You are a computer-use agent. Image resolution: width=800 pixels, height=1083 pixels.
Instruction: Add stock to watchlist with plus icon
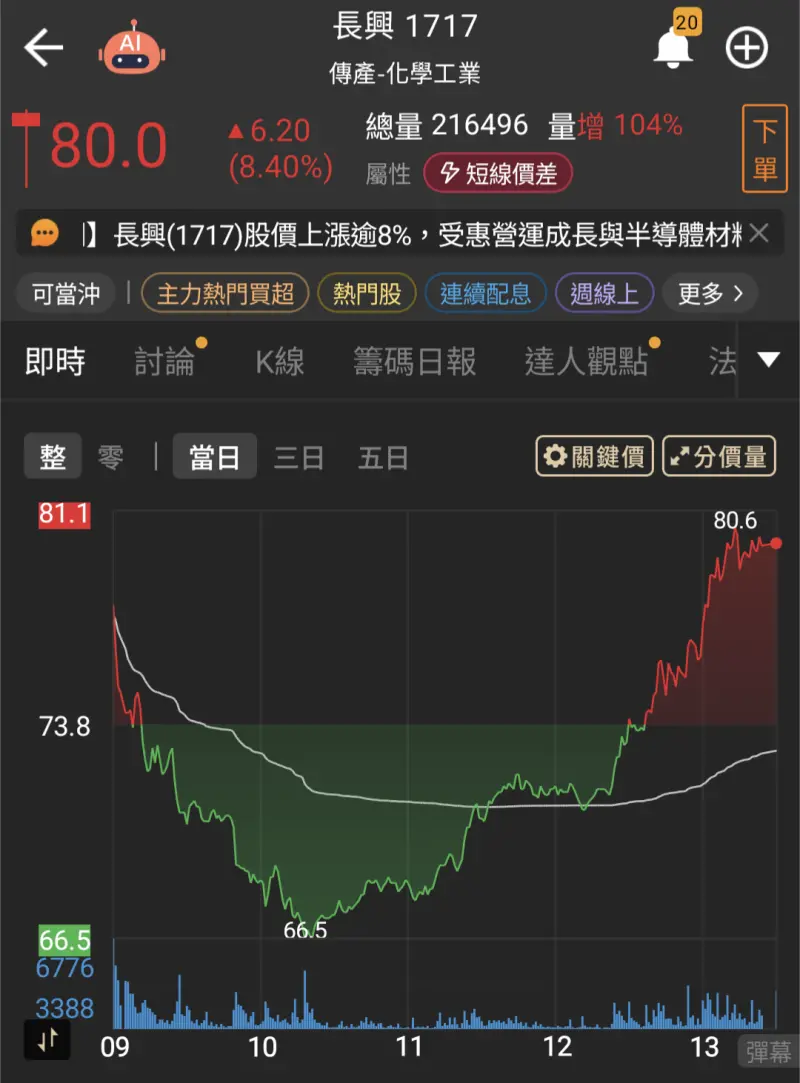tap(747, 47)
